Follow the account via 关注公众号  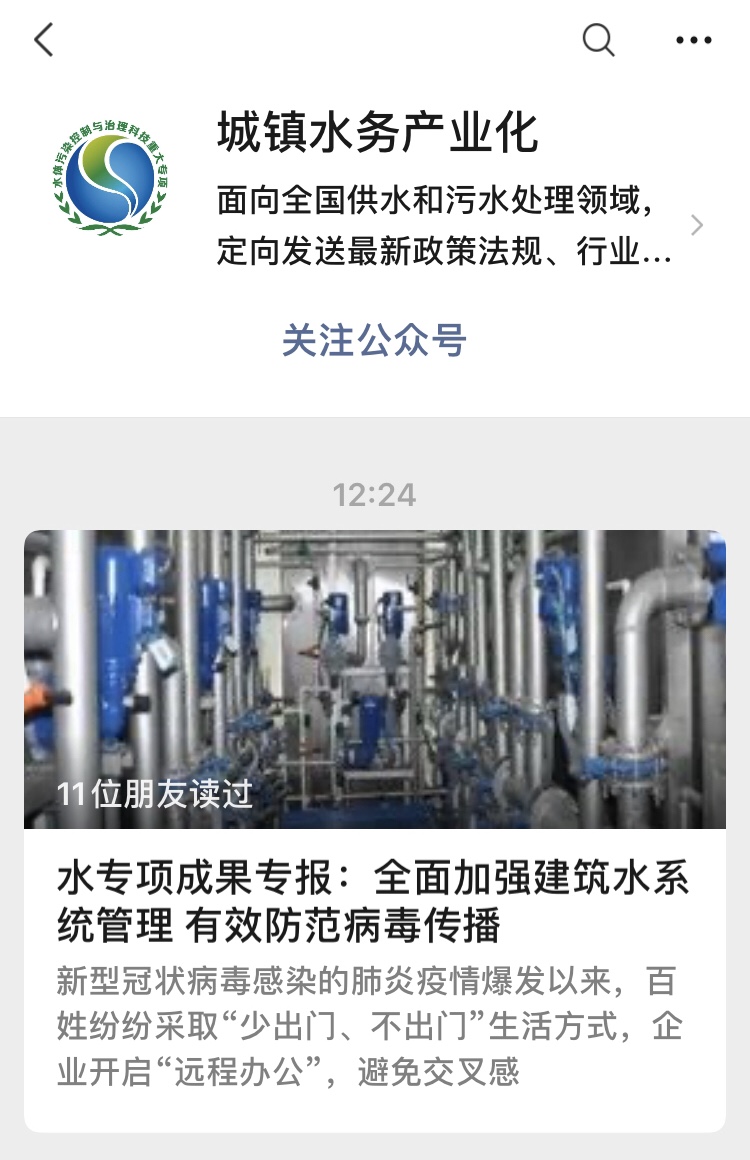click(x=374, y=341)
